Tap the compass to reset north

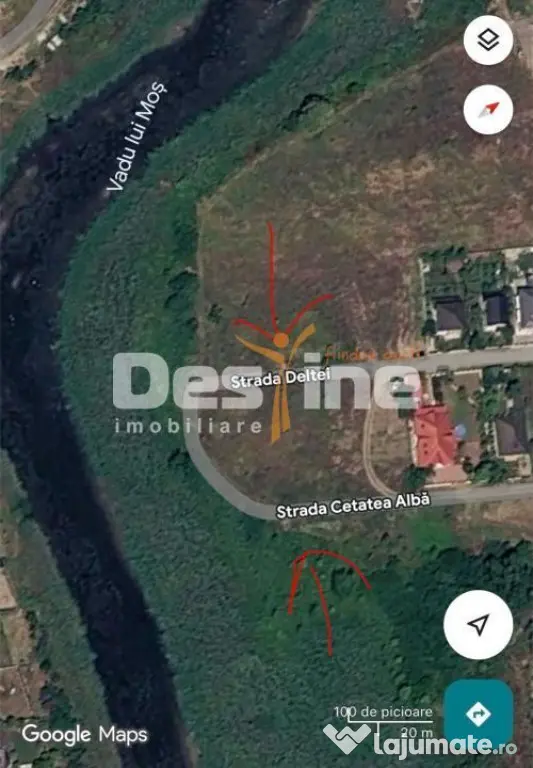pyautogui.click(x=488, y=110)
